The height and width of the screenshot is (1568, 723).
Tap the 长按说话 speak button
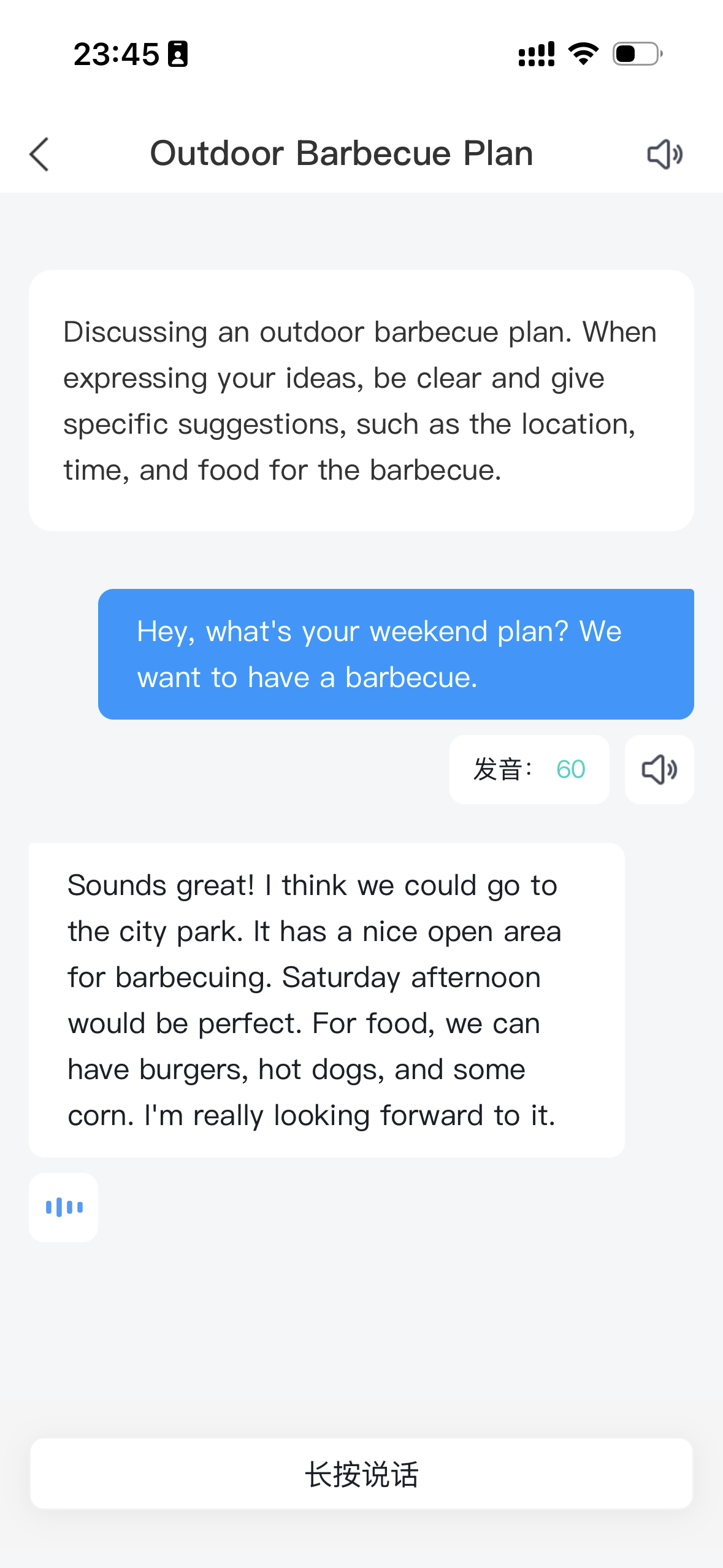click(361, 1474)
